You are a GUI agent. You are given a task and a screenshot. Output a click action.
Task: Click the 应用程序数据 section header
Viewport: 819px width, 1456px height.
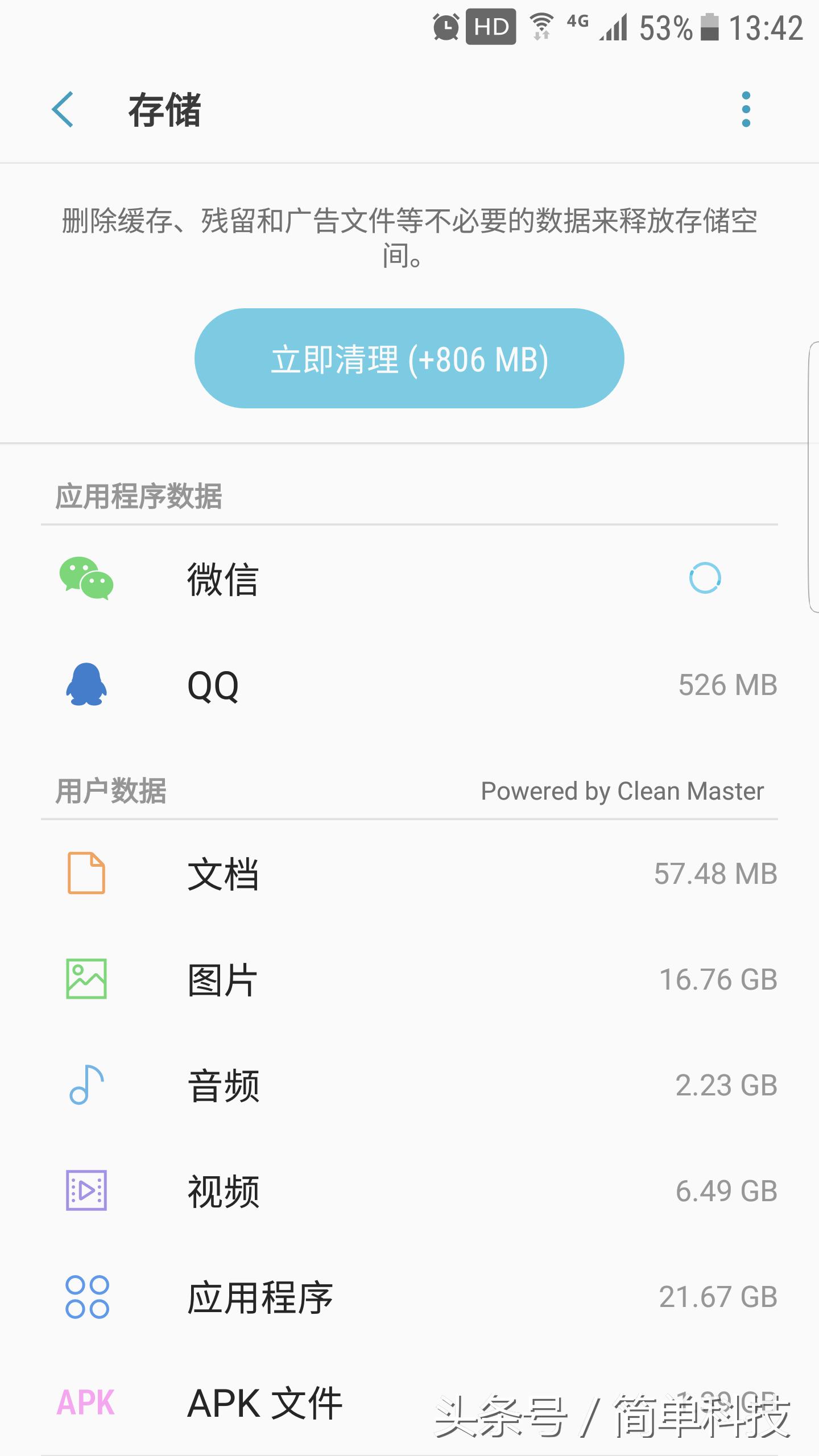pyautogui.click(x=139, y=495)
